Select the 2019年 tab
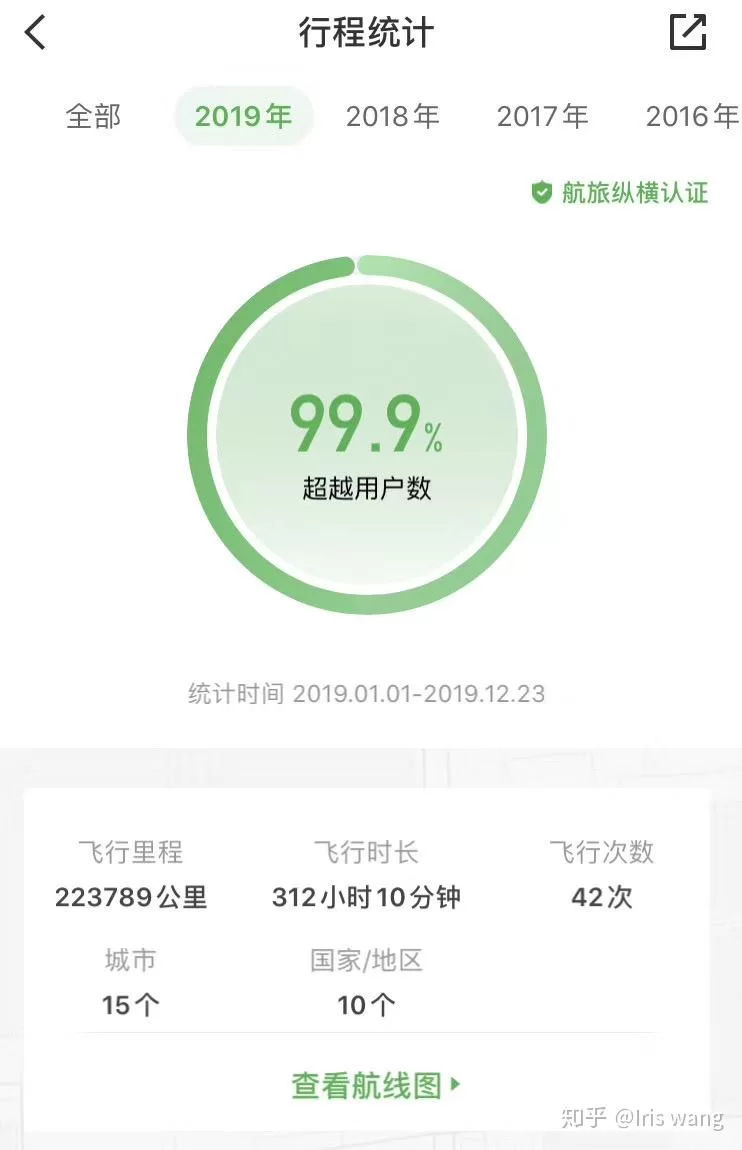Image resolution: width=742 pixels, height=1150 pixels. click(243, 116)
